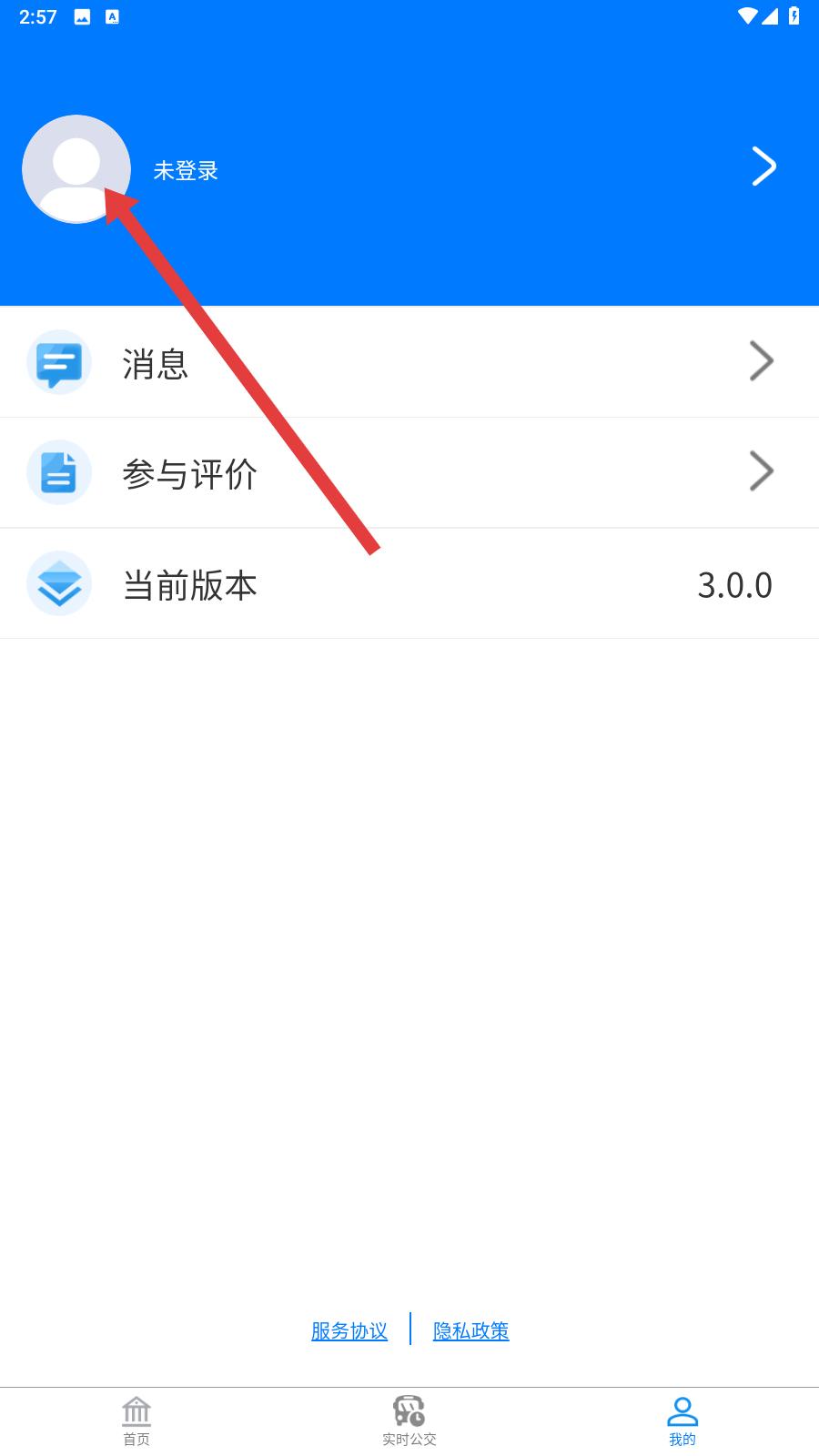Tap the 当前版本 version row
The image size is (819, 1456).
click(x=409, y=584)
